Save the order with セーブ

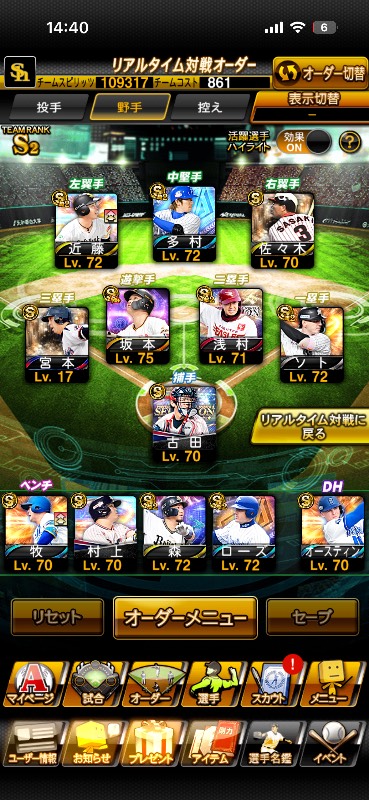pyautogui.click(x=312, y=617)
